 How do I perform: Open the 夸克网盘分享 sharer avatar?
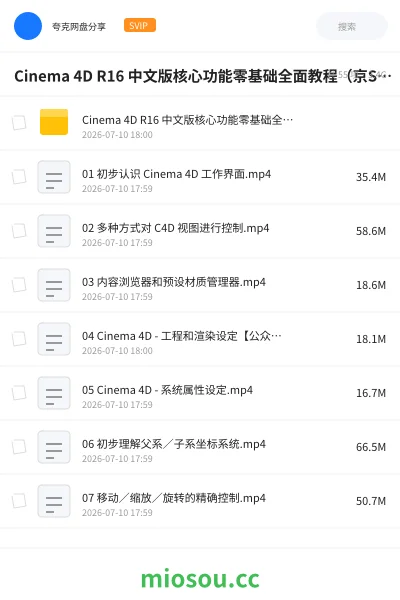[x=28, y=26]
